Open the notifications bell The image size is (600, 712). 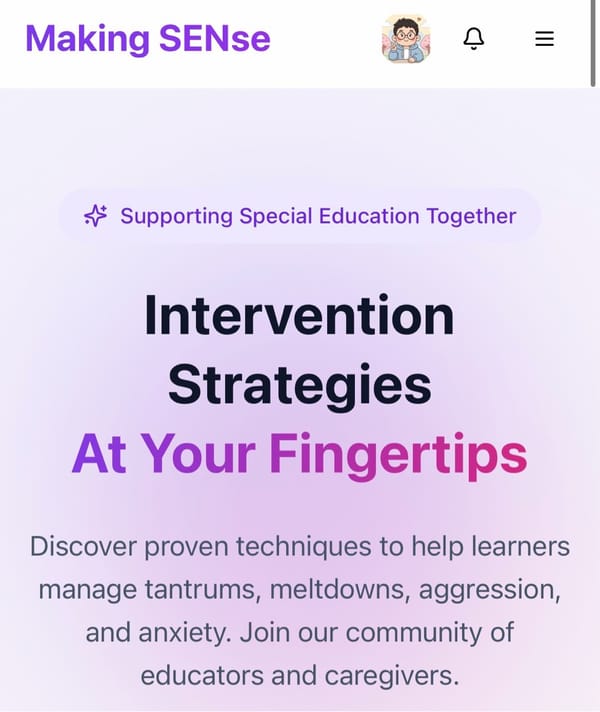(474, 39)
